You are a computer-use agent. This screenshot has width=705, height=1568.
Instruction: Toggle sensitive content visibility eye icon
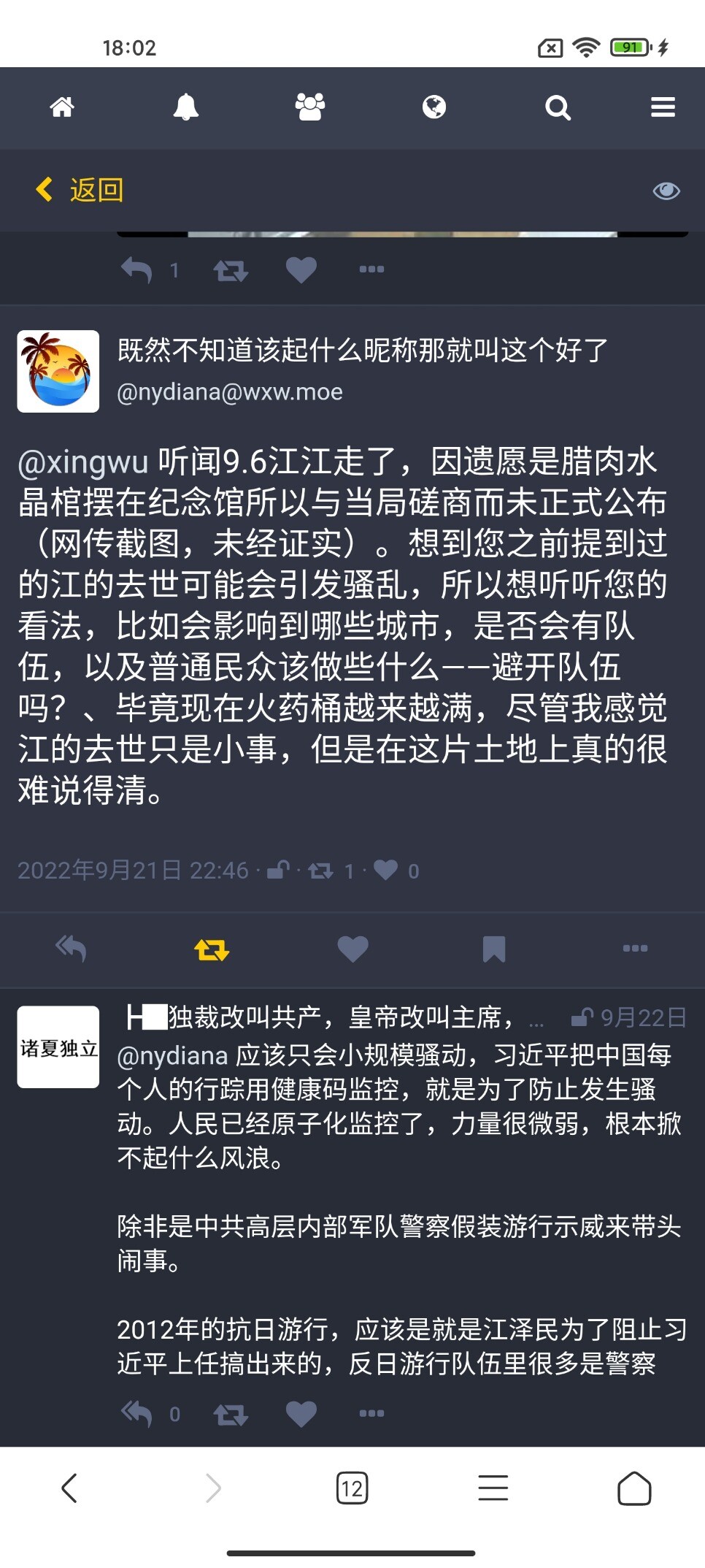point(666,191)
